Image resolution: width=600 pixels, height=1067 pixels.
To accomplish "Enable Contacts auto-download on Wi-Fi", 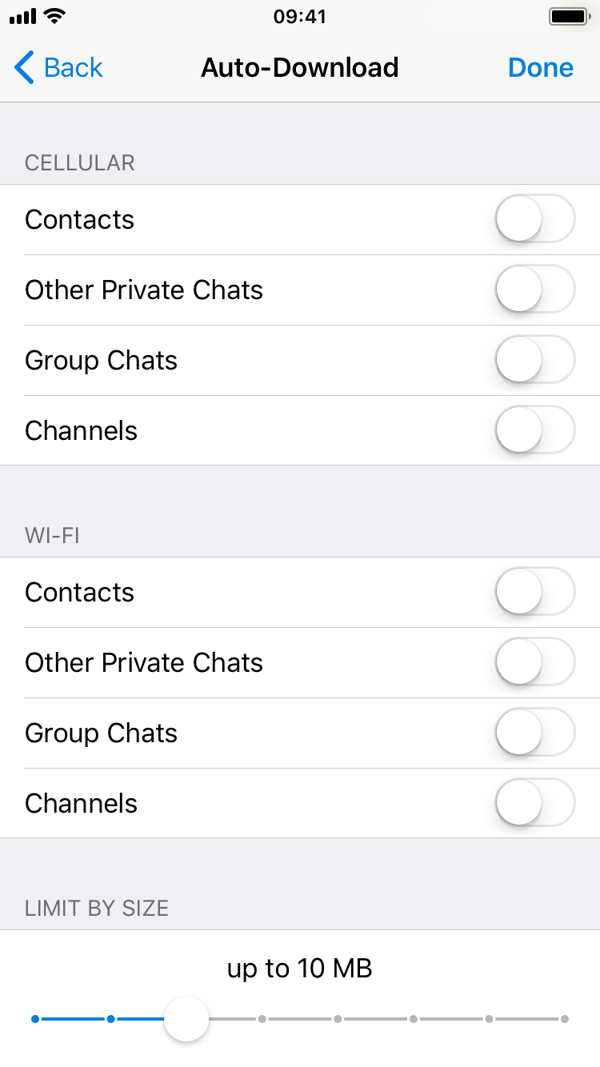I will (535, 592).
